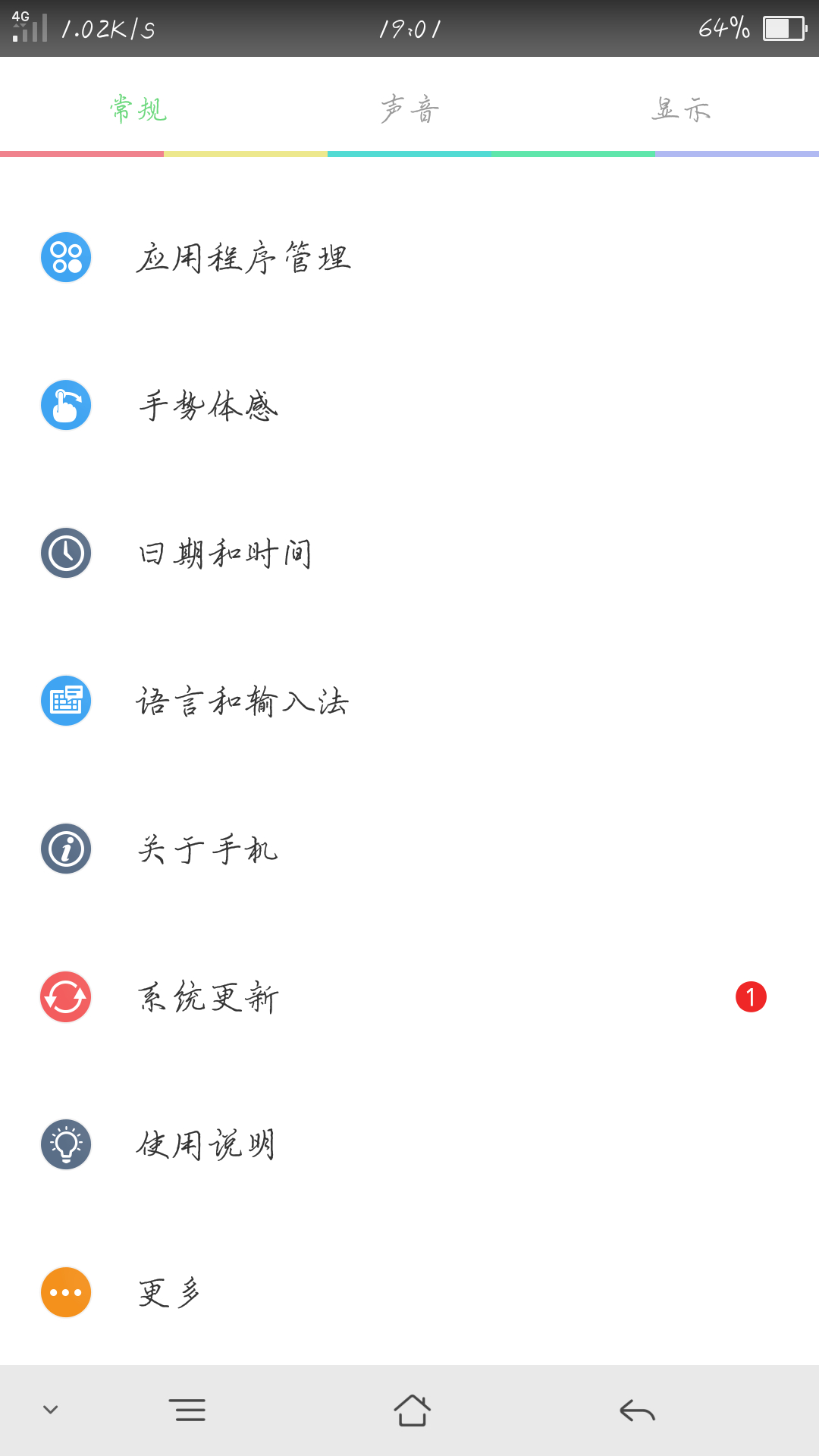Image resolution: width=819 pixels, height=1456 pixels.
Task: Open the navigation bar menu button
Action: click(187, 1410)
